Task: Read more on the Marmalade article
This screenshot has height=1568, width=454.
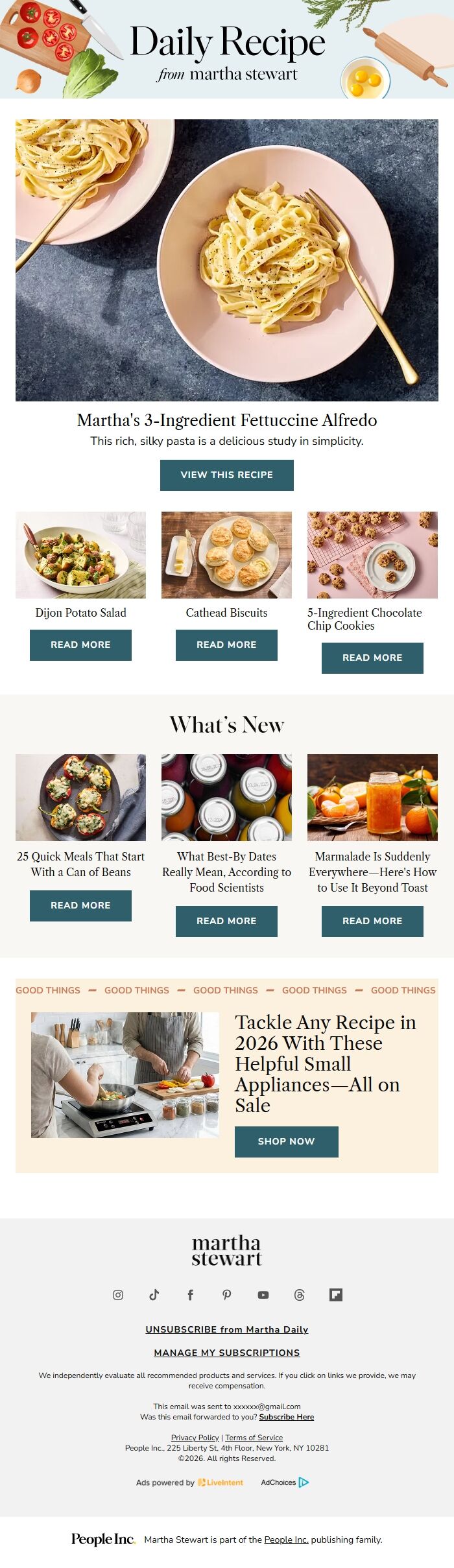Action: click(x=372, y=921)
